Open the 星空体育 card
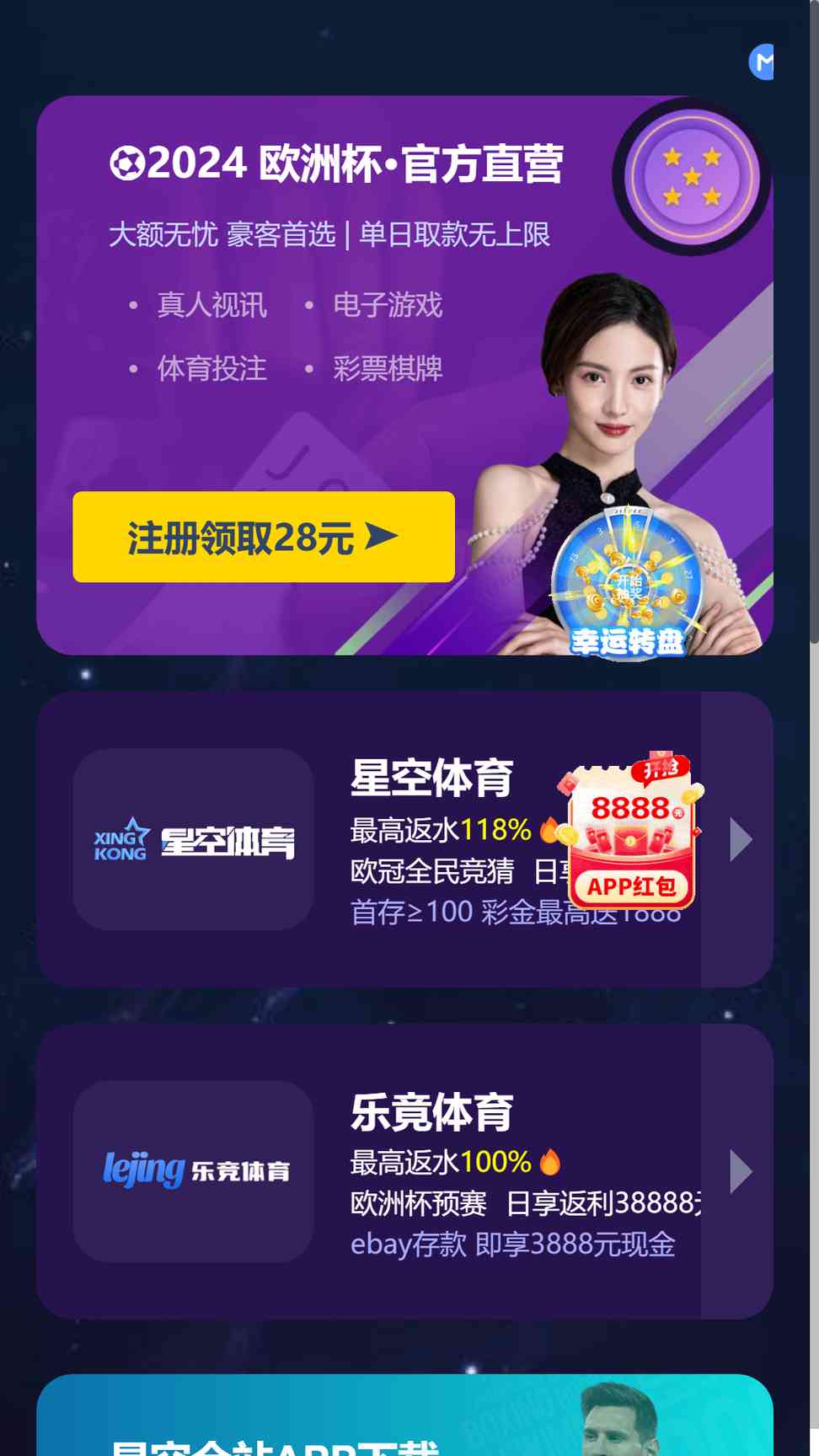 click(x=404, y=839)
